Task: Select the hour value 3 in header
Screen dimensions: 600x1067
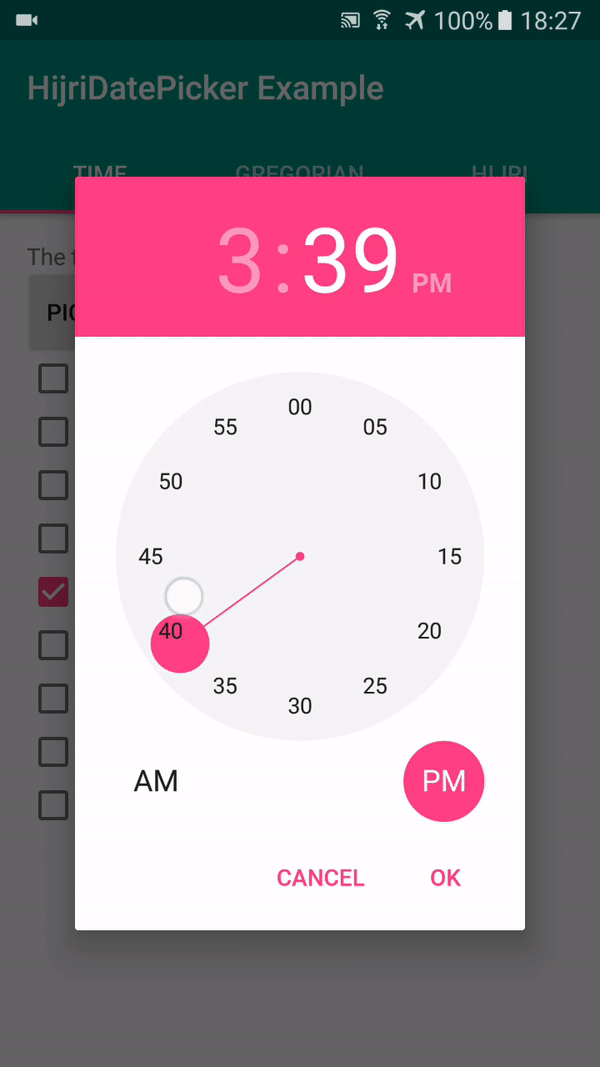Action: 240,262
